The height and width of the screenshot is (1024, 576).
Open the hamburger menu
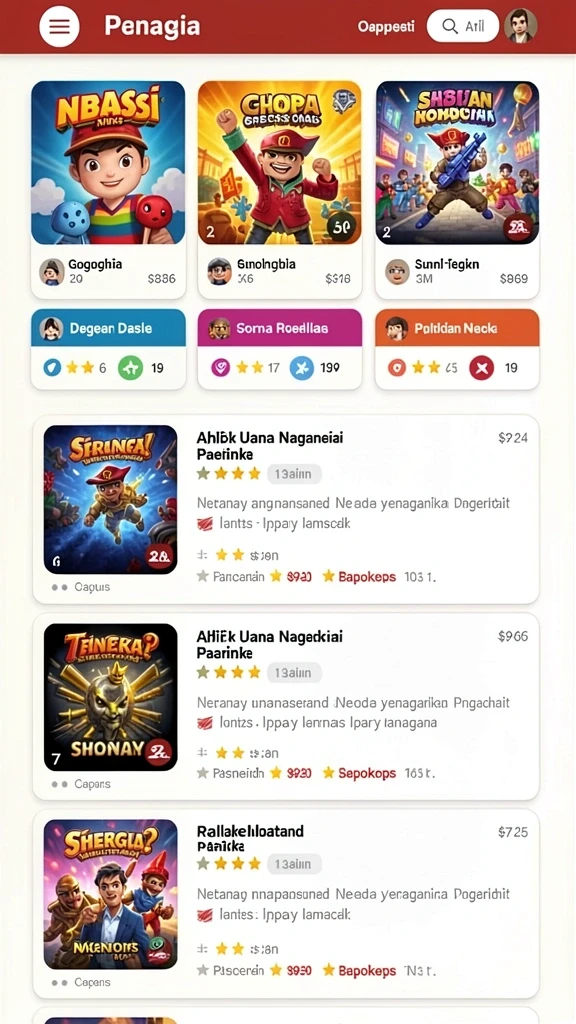[x=59, y=27]
